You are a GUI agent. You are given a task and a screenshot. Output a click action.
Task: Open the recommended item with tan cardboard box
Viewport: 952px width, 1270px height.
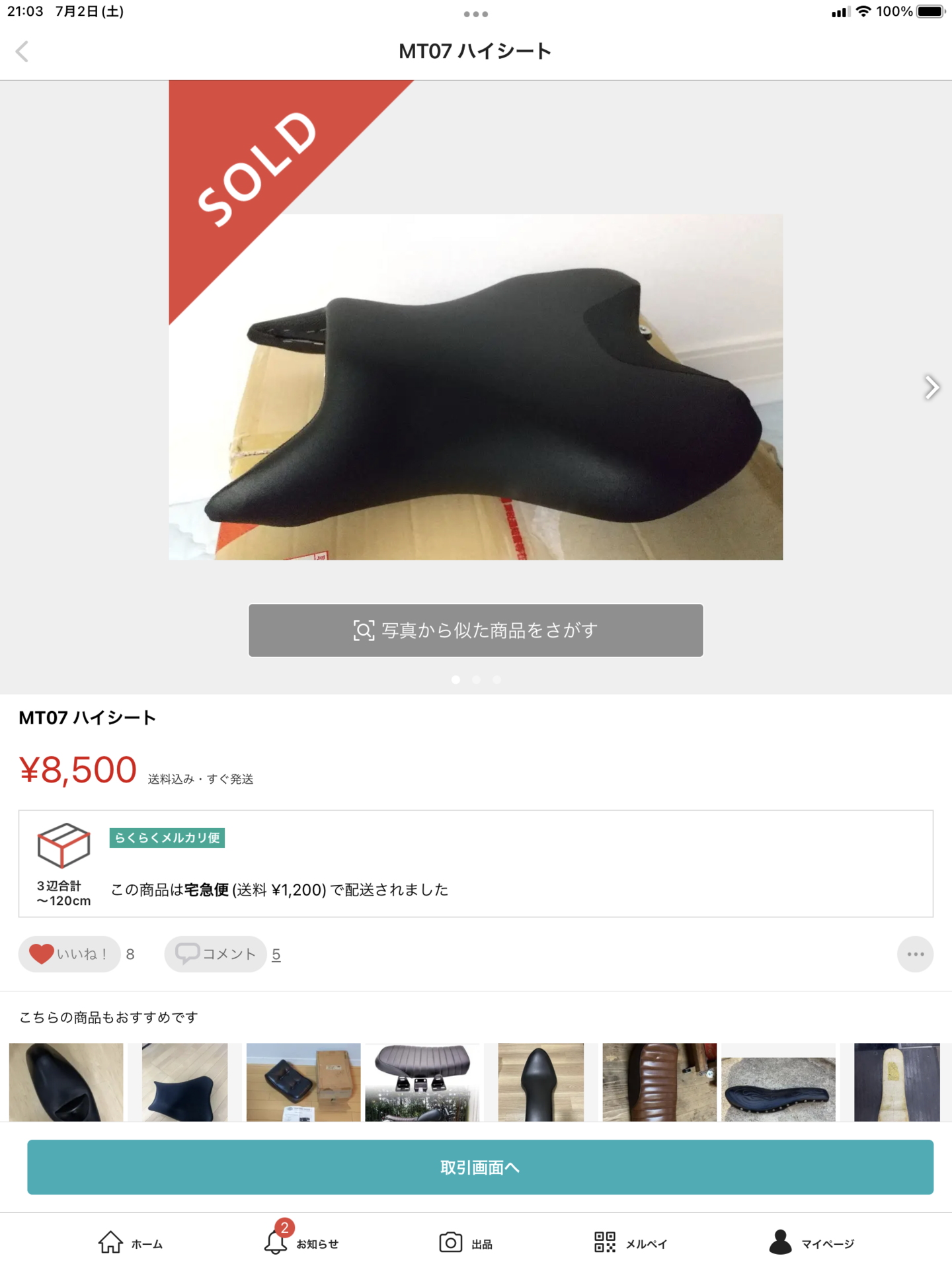click(x=303, y=1082)
